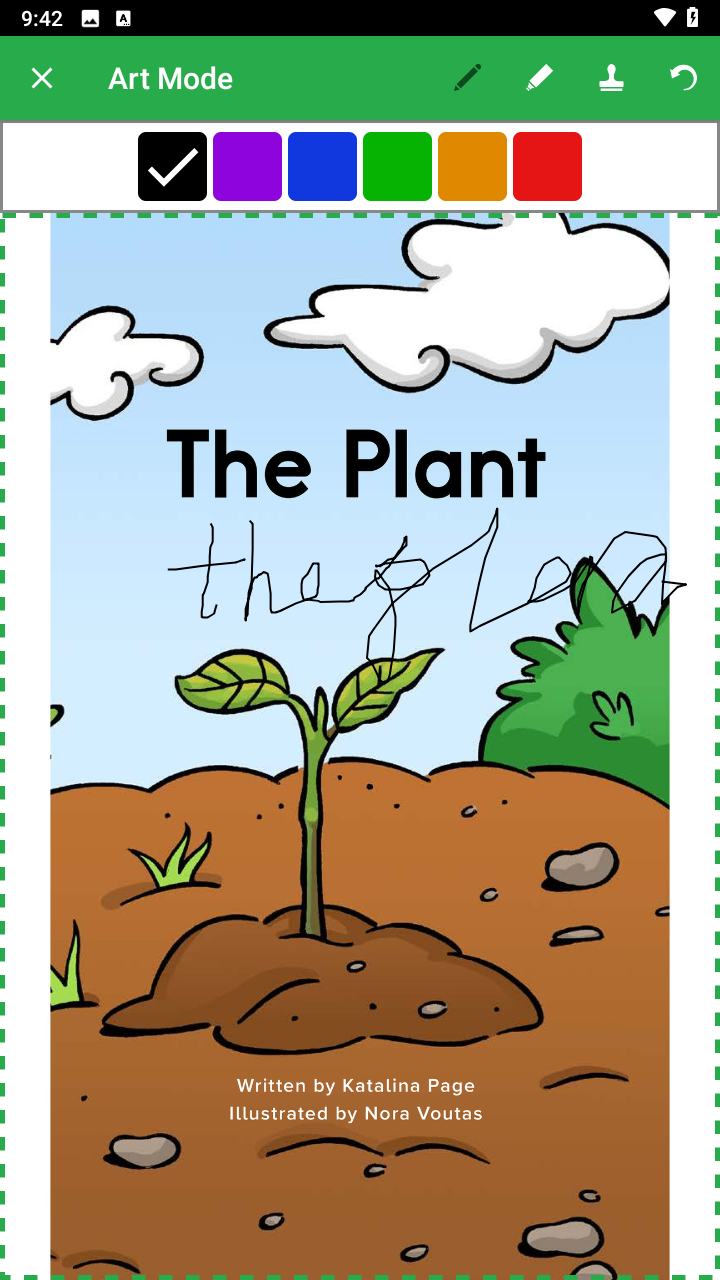Screen dimensions: 720x1280
Task: Select the red color swatch
Action: pos(547,166)
